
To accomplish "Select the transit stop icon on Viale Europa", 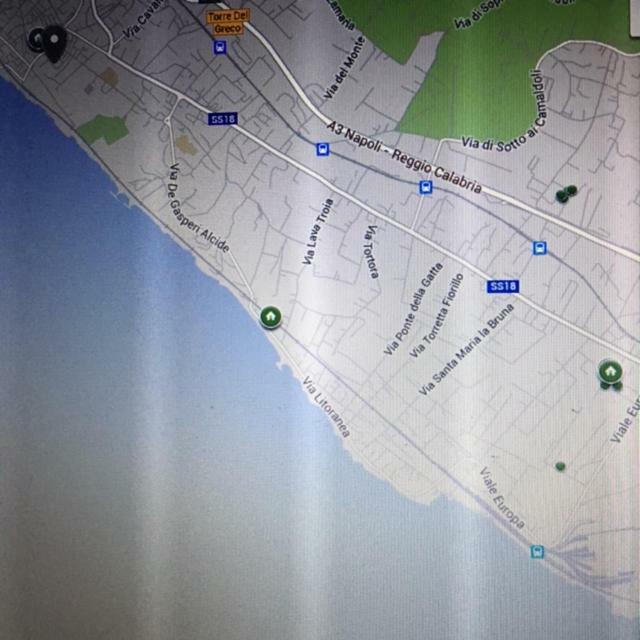I will tap(538, 551).
